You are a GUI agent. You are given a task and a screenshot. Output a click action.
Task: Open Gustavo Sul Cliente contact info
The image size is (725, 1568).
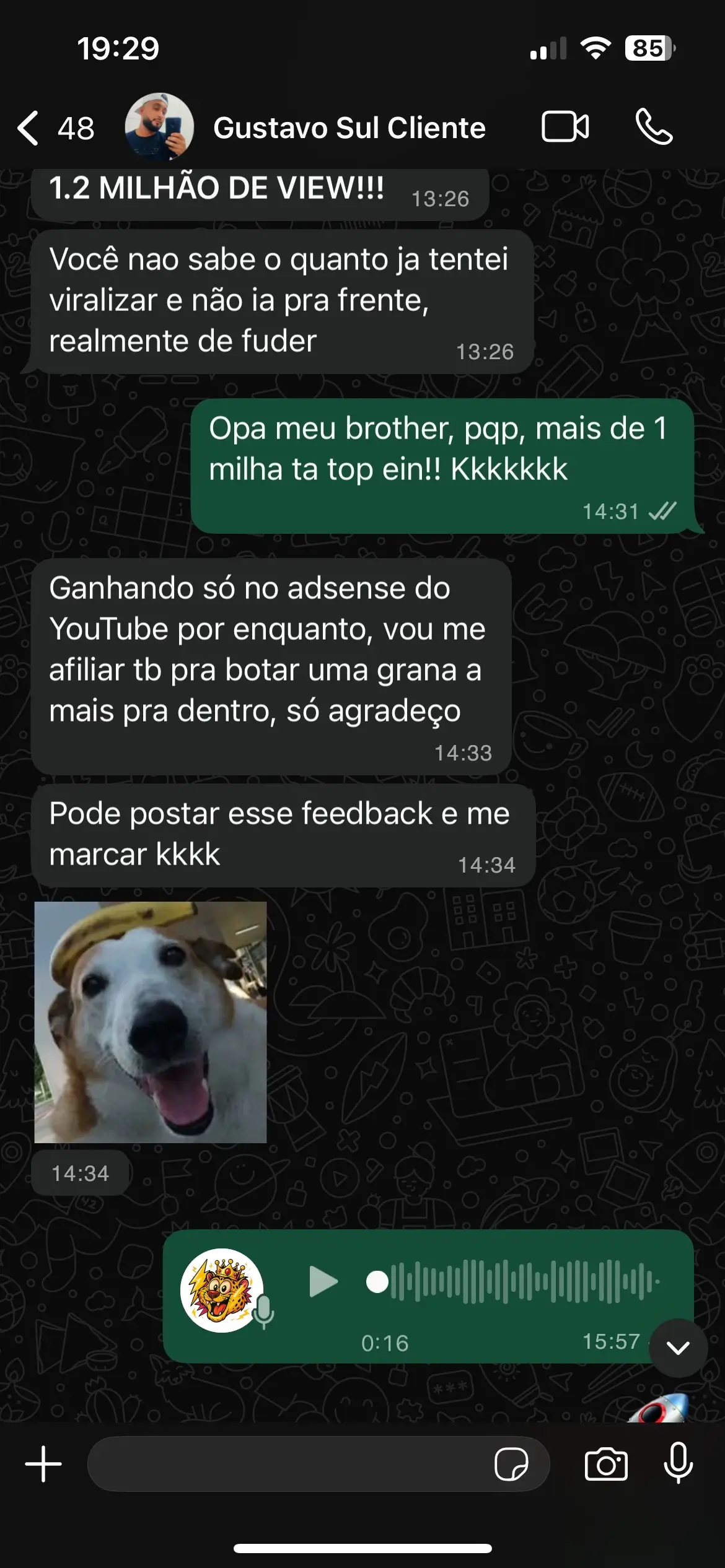pos(348,128)
